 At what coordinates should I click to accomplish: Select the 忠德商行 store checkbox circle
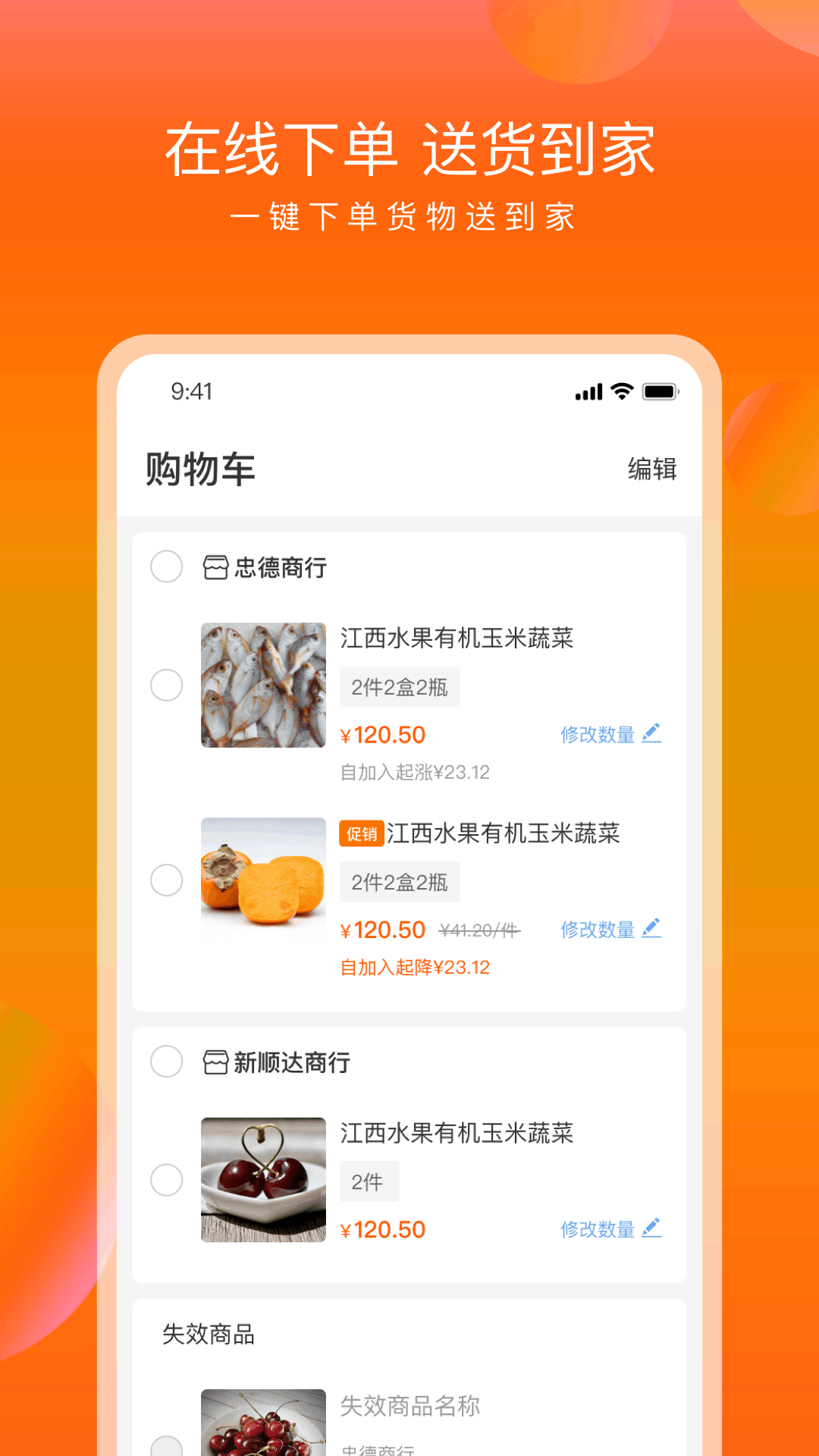point(167,566)
